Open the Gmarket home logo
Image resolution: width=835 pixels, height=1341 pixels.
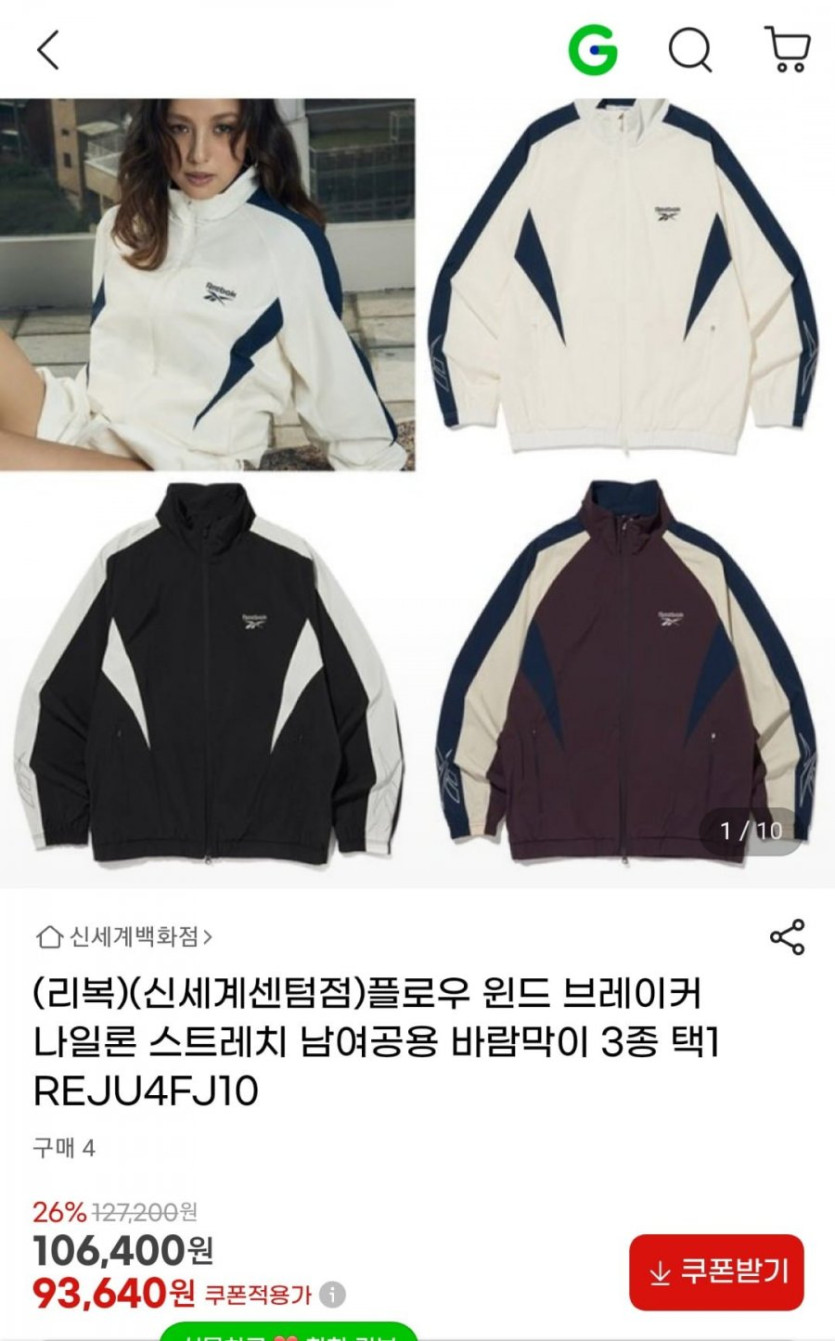click(x=593, y=49)
